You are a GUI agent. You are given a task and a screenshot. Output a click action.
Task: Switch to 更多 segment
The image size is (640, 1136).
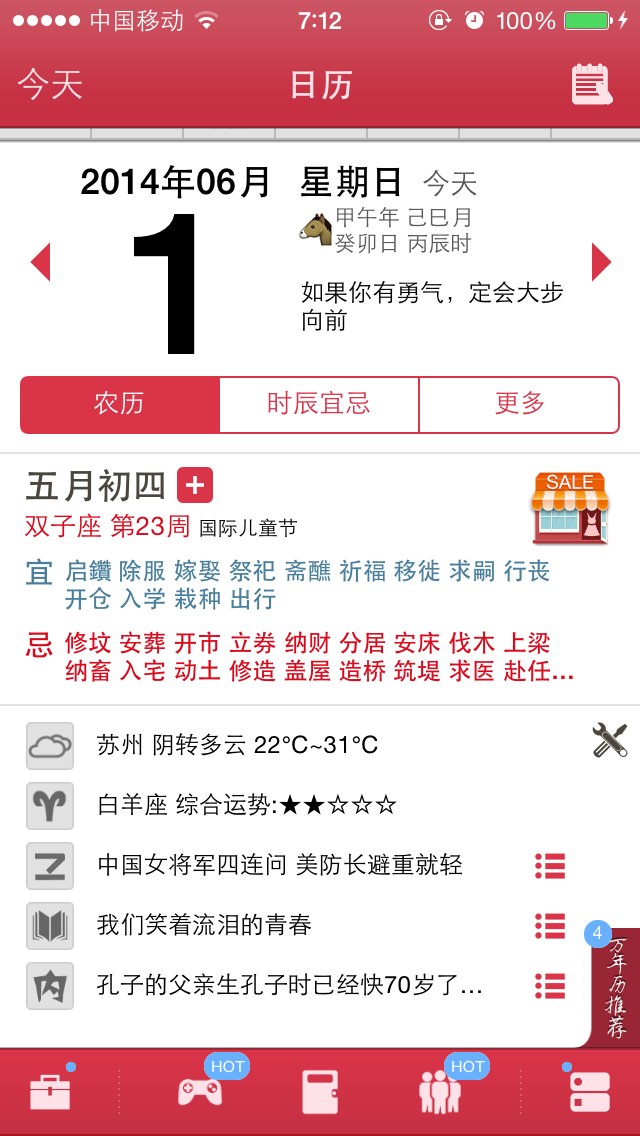520,404
